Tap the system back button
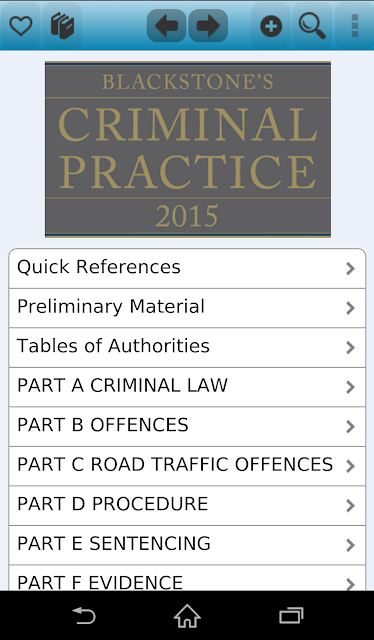 point(84,616)
